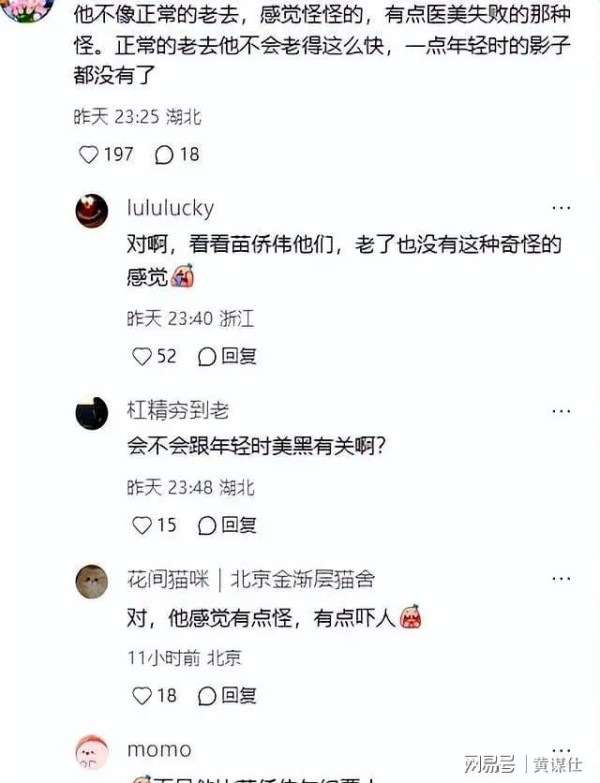Viewport: 600px width, 783px height.
Task: Open the 18 replies on the top comment
Action: [x=164, y=155]
